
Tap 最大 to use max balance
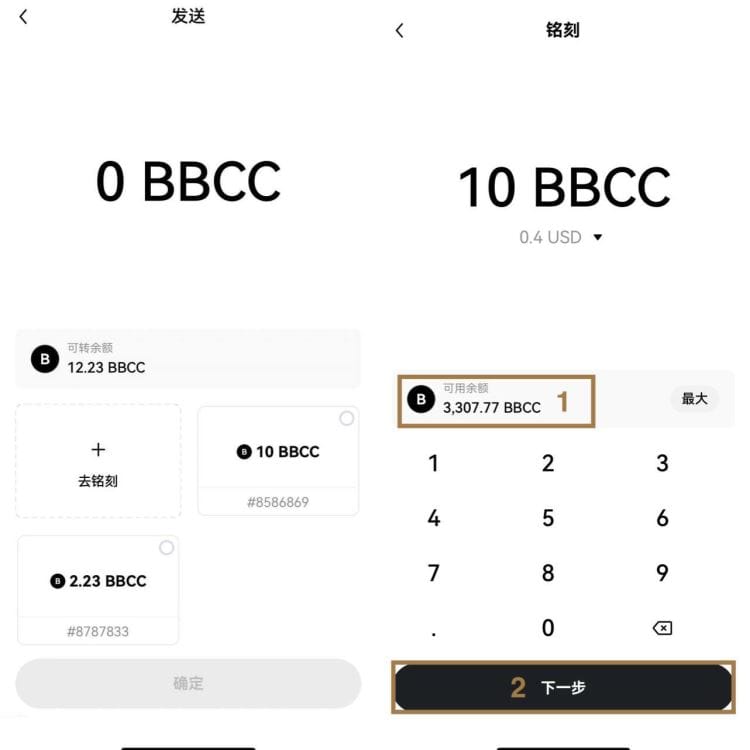[694, 398]
